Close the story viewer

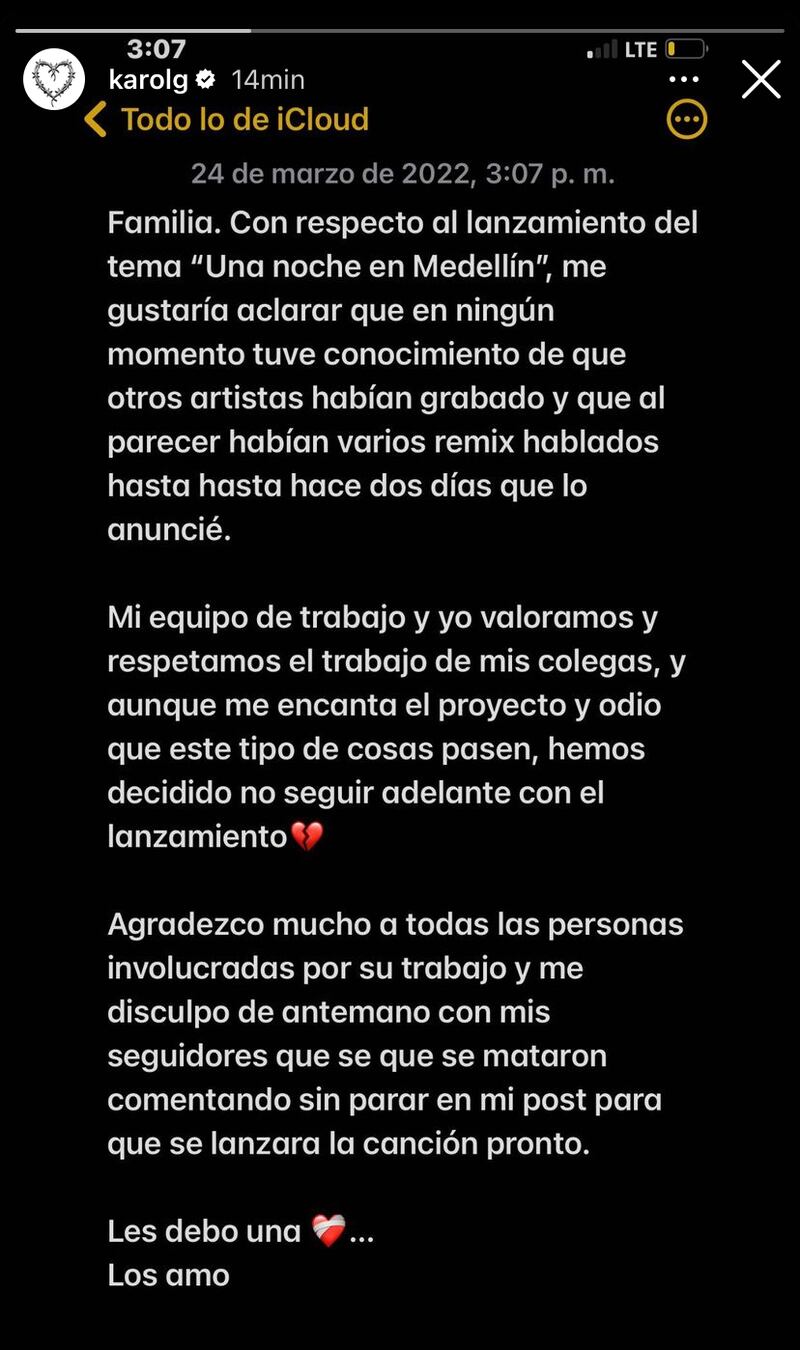coord(761,79)
